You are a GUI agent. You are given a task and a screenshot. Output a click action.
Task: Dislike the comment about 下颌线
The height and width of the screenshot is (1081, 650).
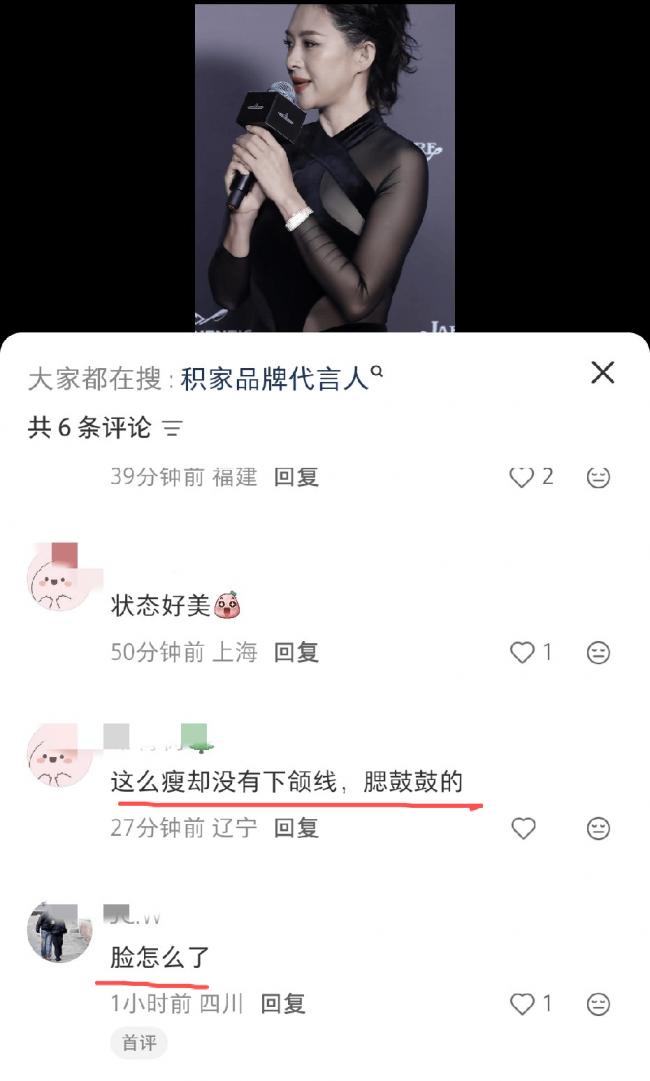(598, 827)
